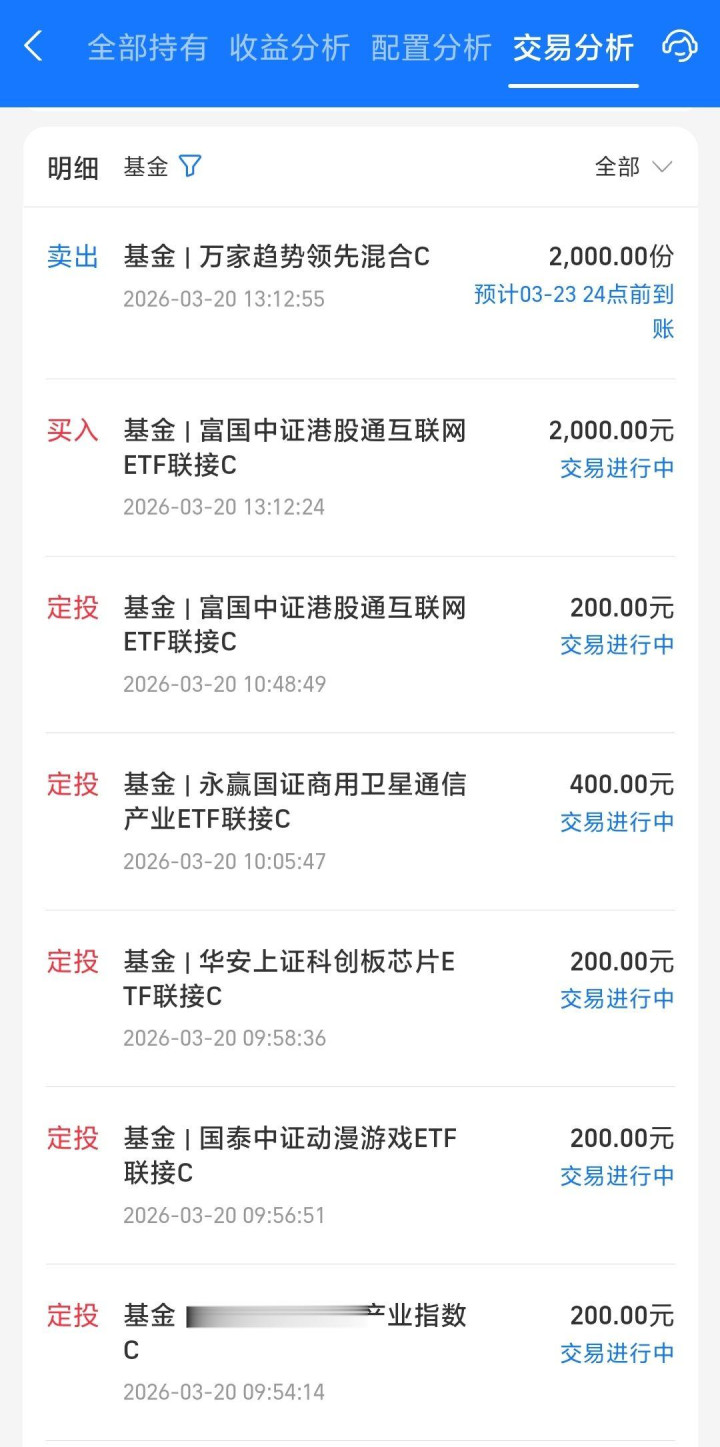Switch to the 收益分析 tab
The height and width of the screenshot is (1447, 720).
[289, 48]
